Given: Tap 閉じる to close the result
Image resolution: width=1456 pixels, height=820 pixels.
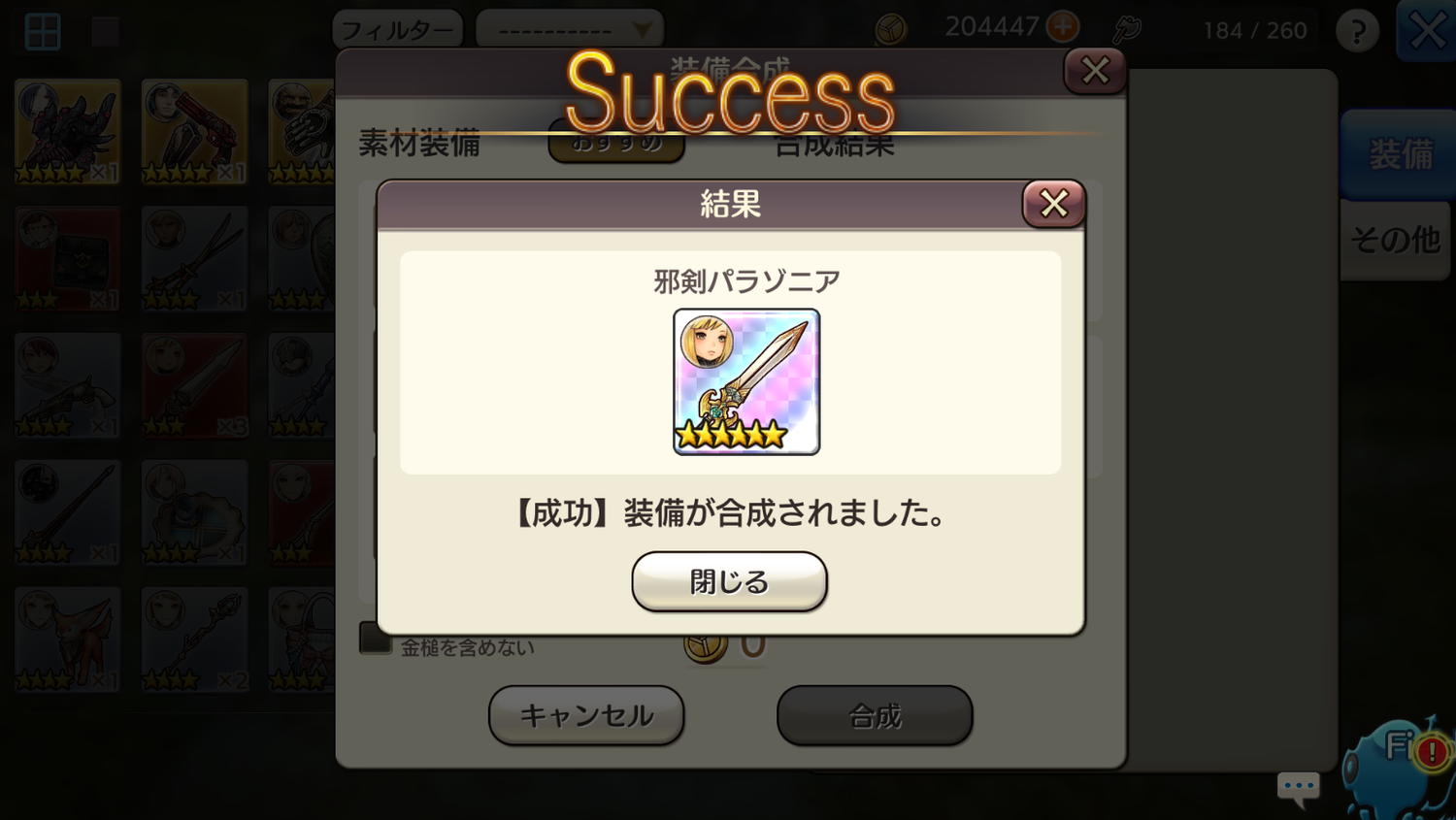Looking at the screenshot, I should pyautogui.click(x=729, y=581).
